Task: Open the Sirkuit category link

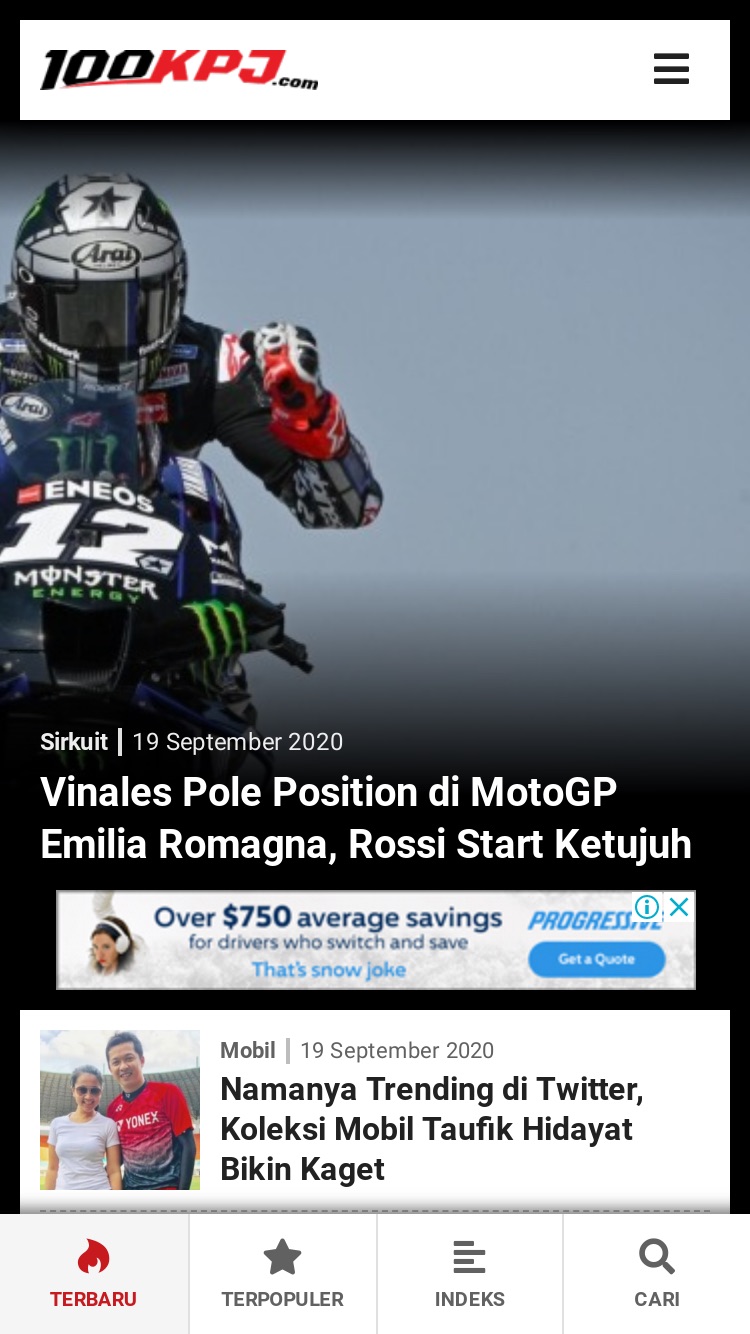Action: [74, 742]
